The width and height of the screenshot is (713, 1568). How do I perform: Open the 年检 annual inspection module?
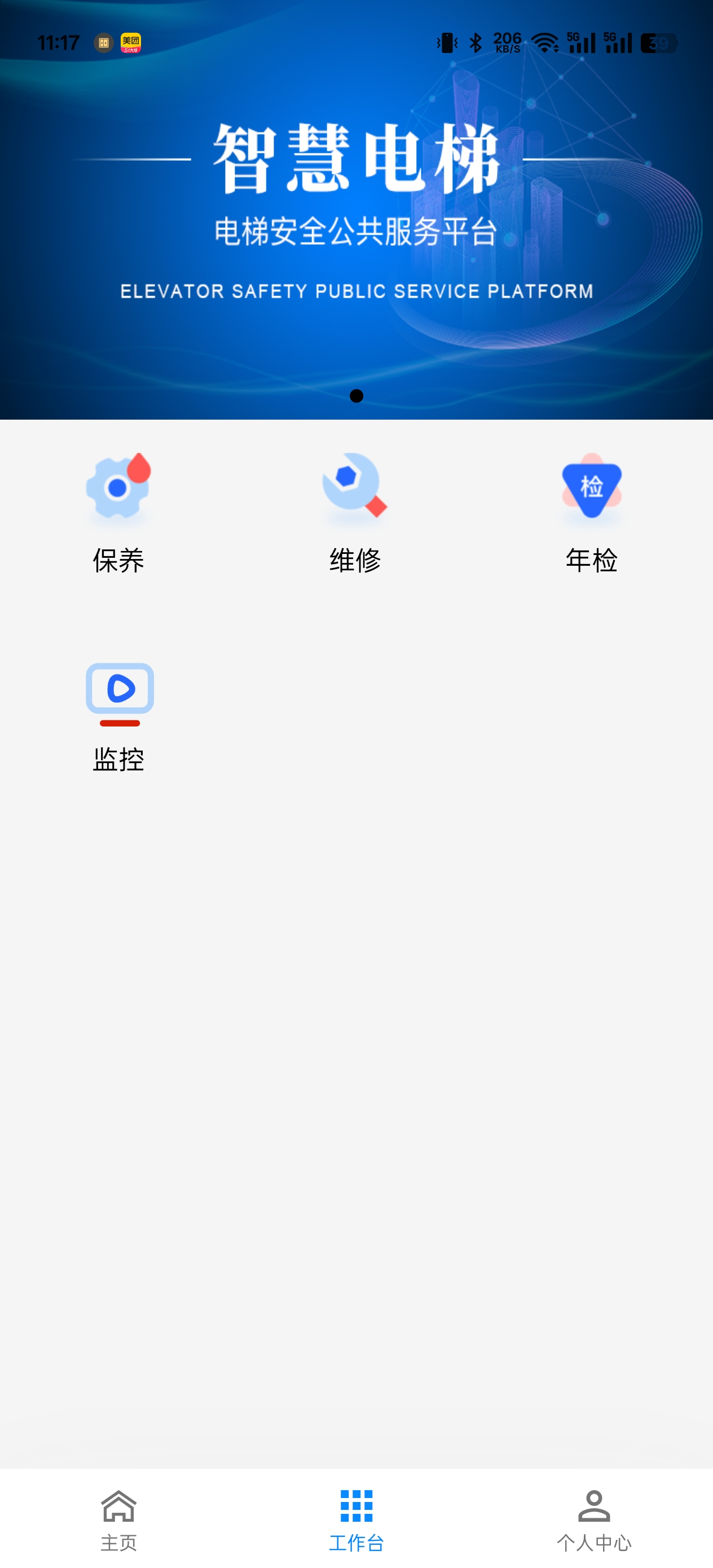(591, 513)
